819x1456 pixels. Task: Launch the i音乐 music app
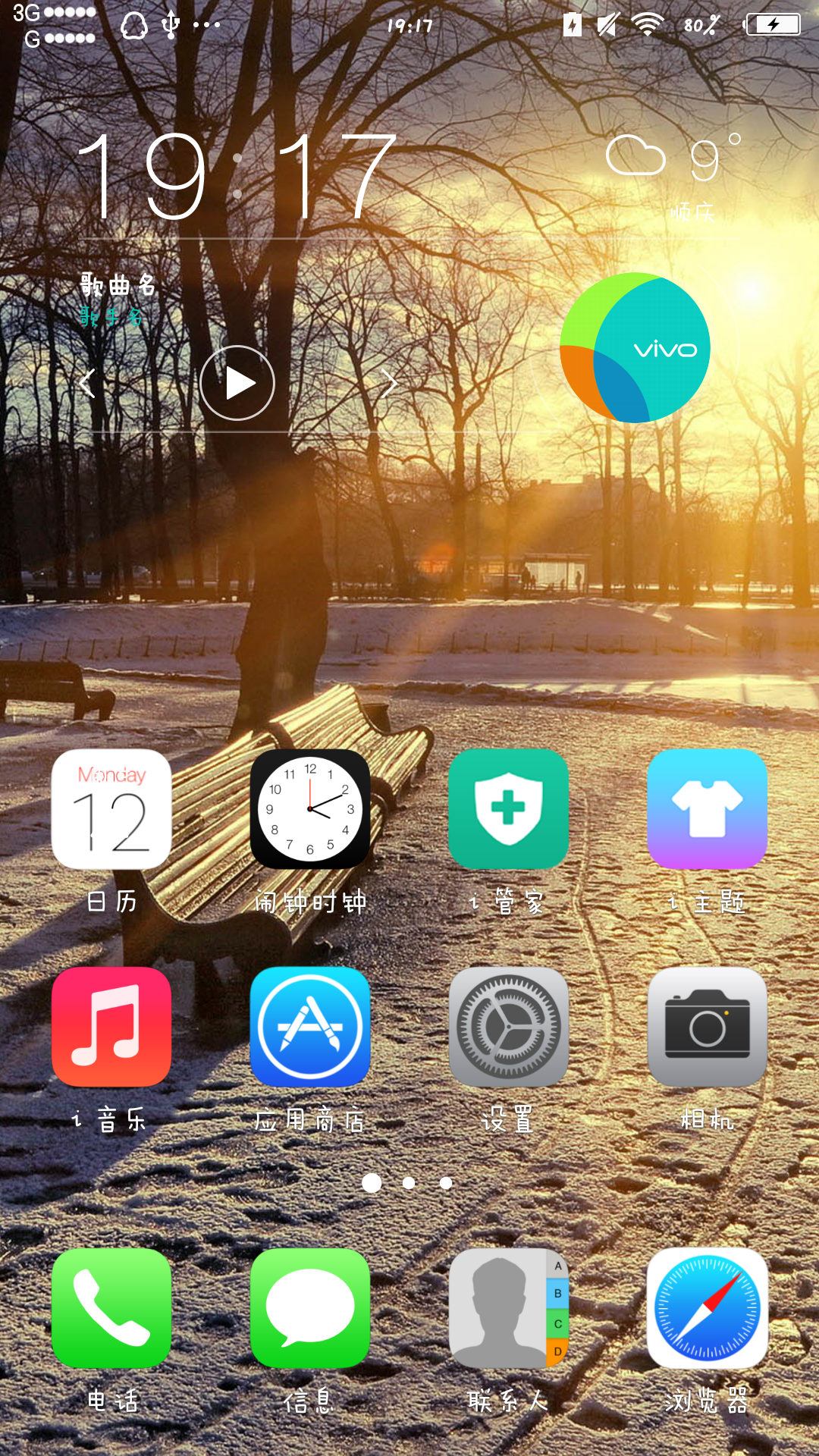(111, 1027)
